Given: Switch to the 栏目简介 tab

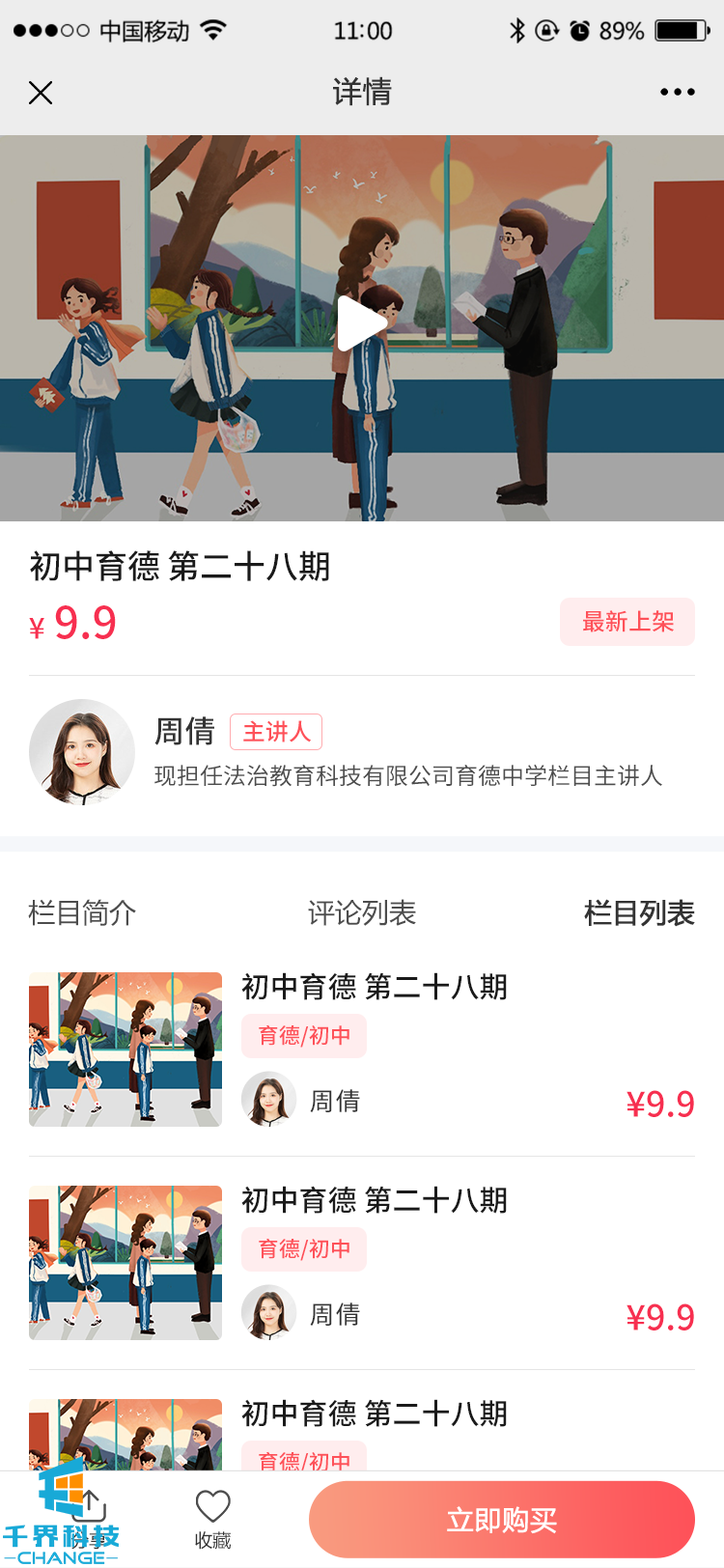Looking at the screenshot, I should tap(83, 912).
